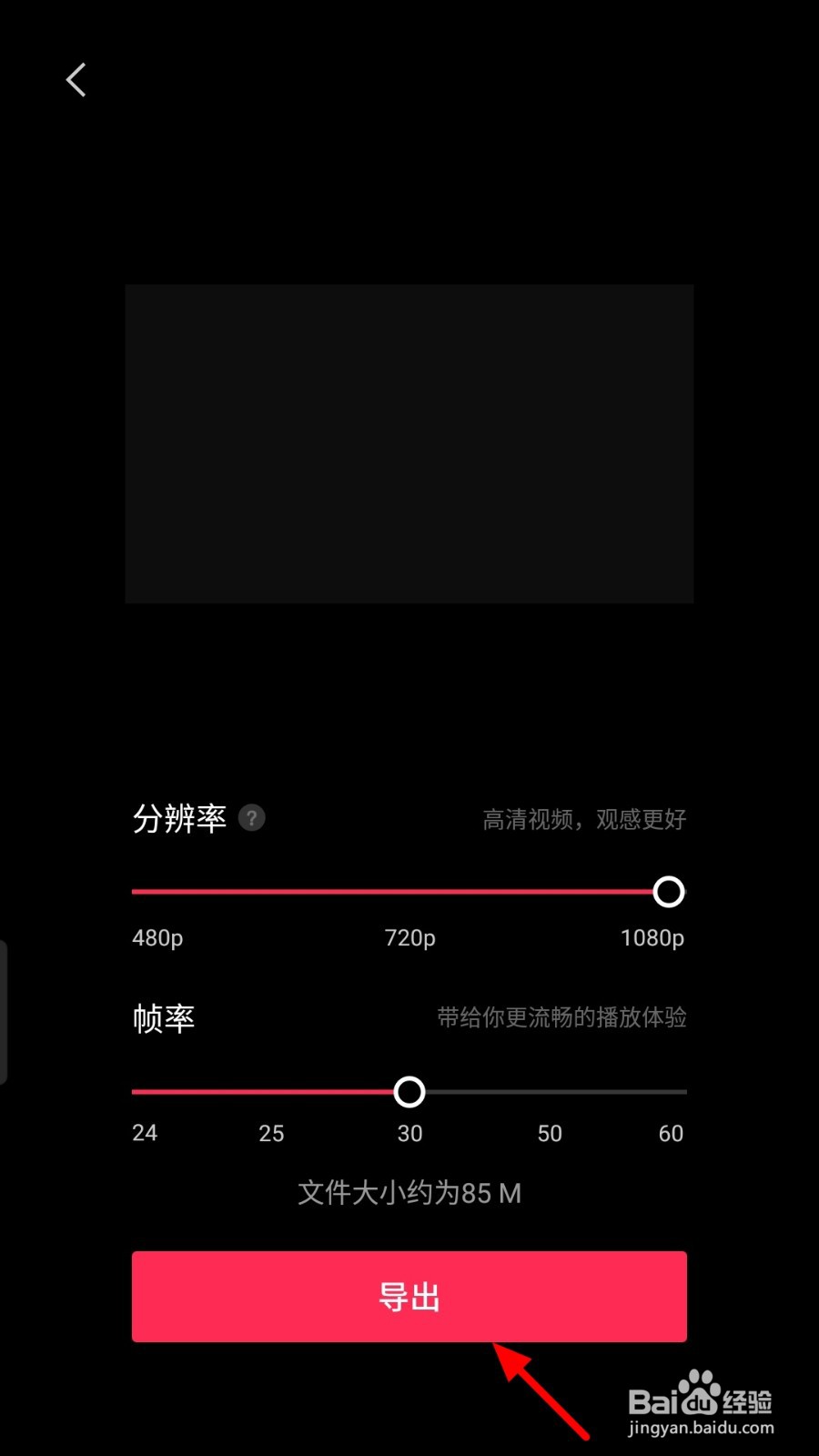
Task: Tap the black video preview area
Action: [409, 443]
